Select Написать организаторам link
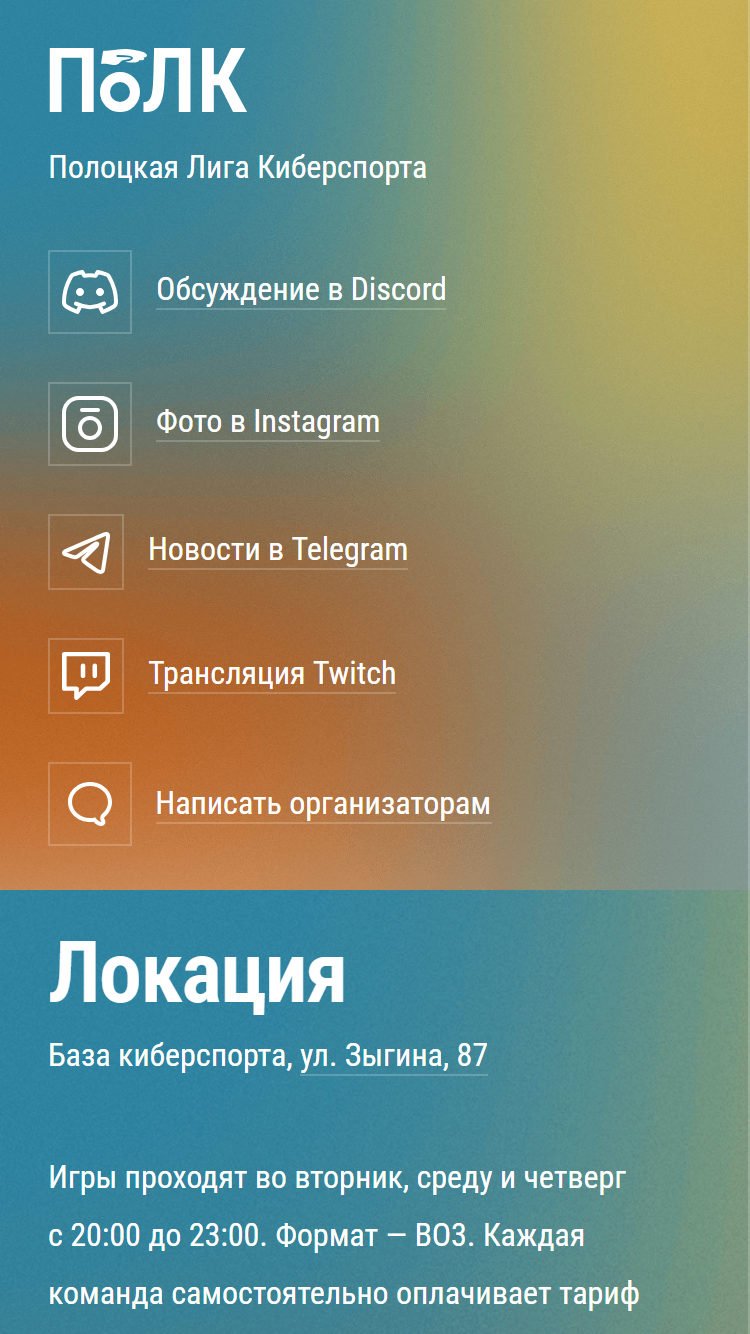 [x=323, y=804]
